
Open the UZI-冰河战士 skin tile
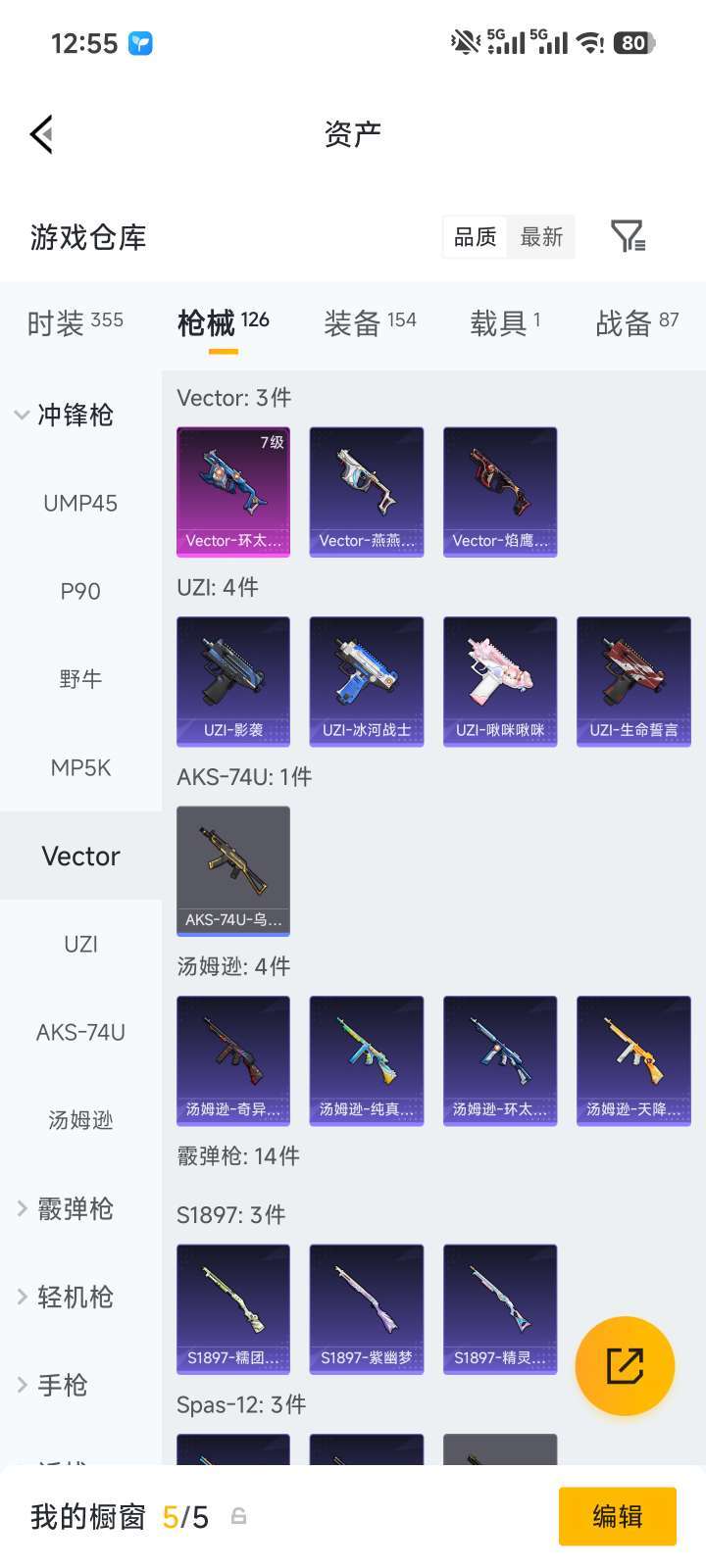367,681
